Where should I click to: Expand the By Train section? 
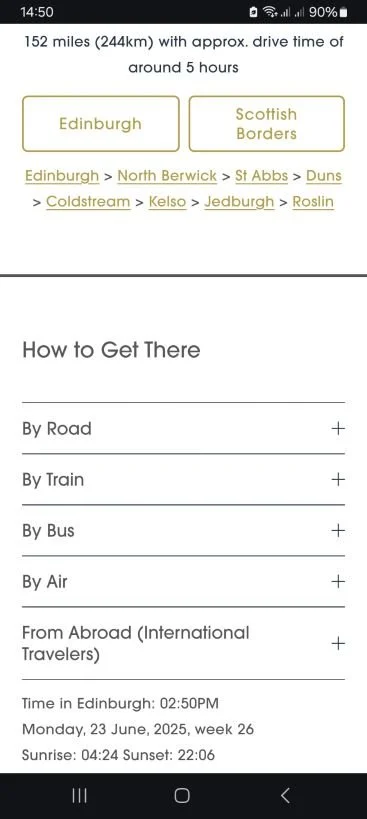point(183,479)
